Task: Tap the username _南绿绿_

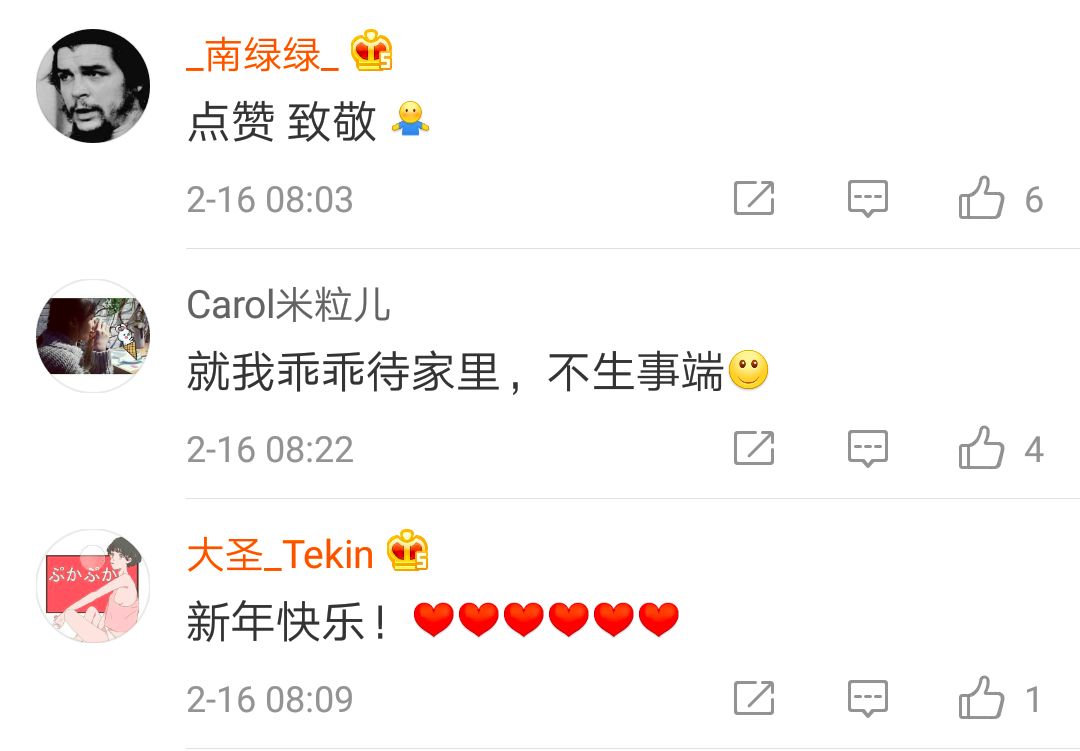Action: point(263,53)
